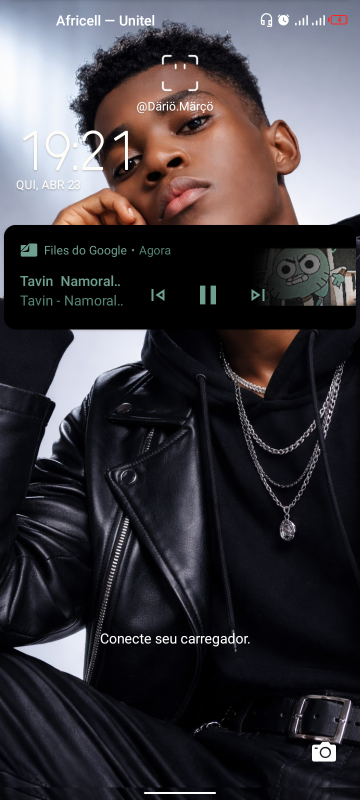Tap the face unlock scan icon
Viewport: 360px width, 800px height.
(180, 73)
